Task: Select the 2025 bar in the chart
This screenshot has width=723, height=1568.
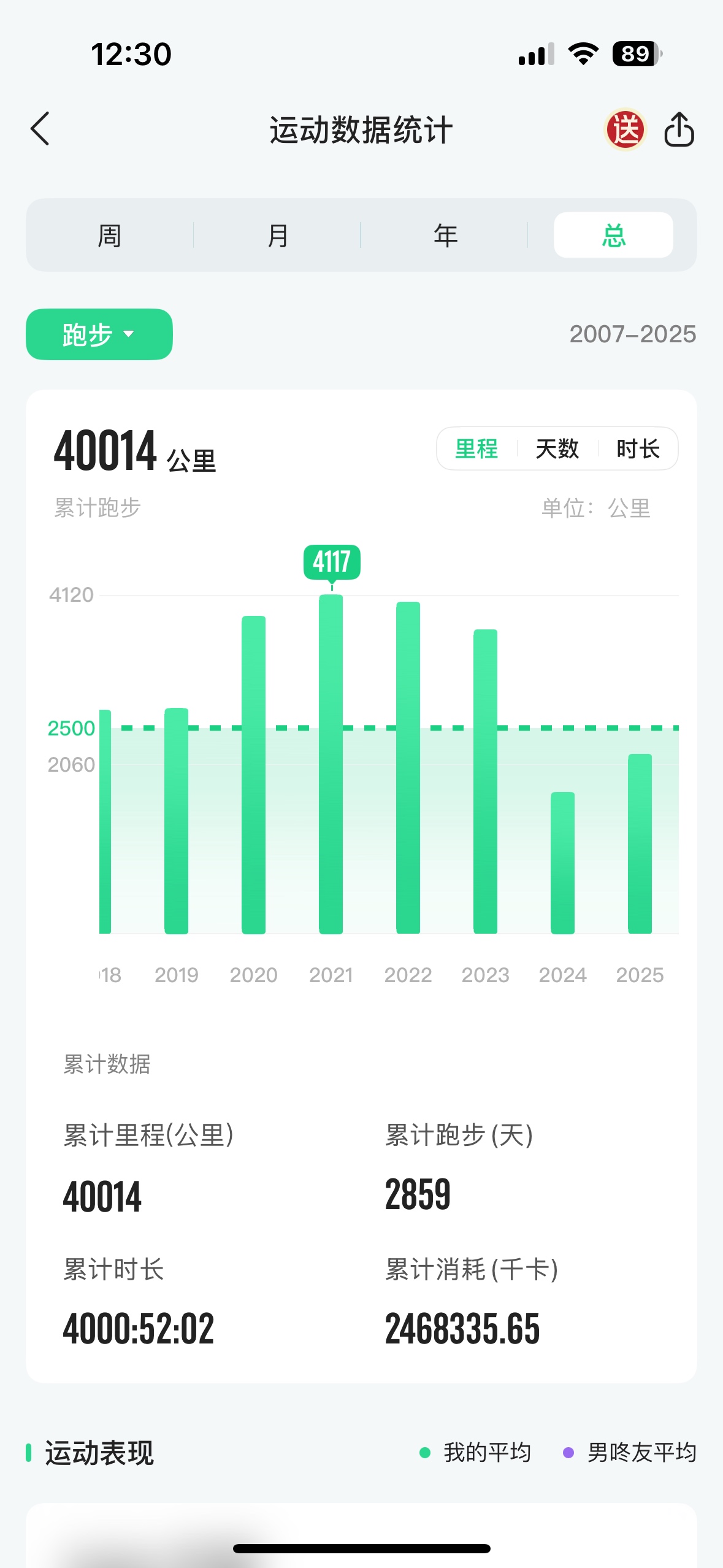Action: 640,844
